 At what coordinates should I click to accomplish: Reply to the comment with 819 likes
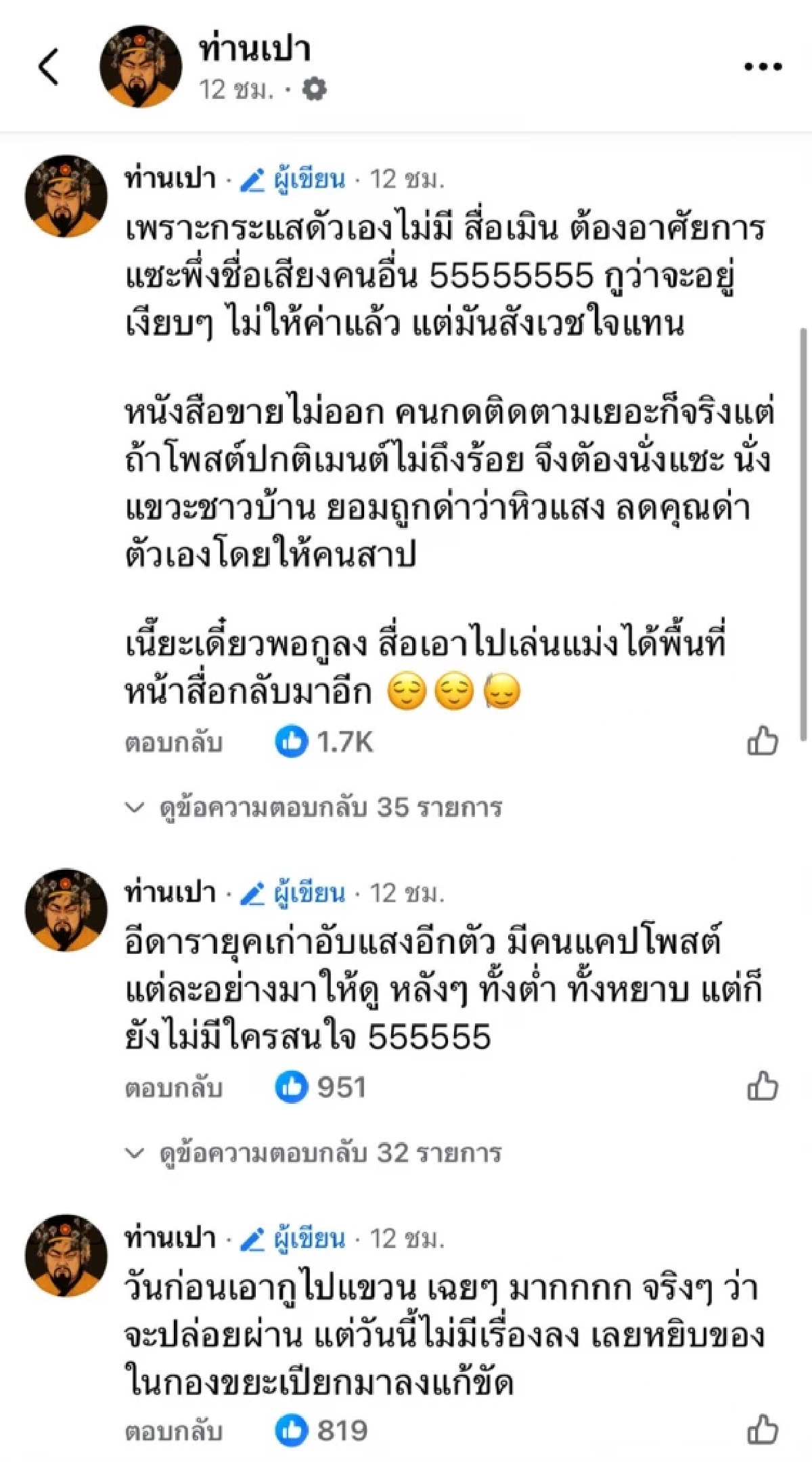(x=174, y=1432)
